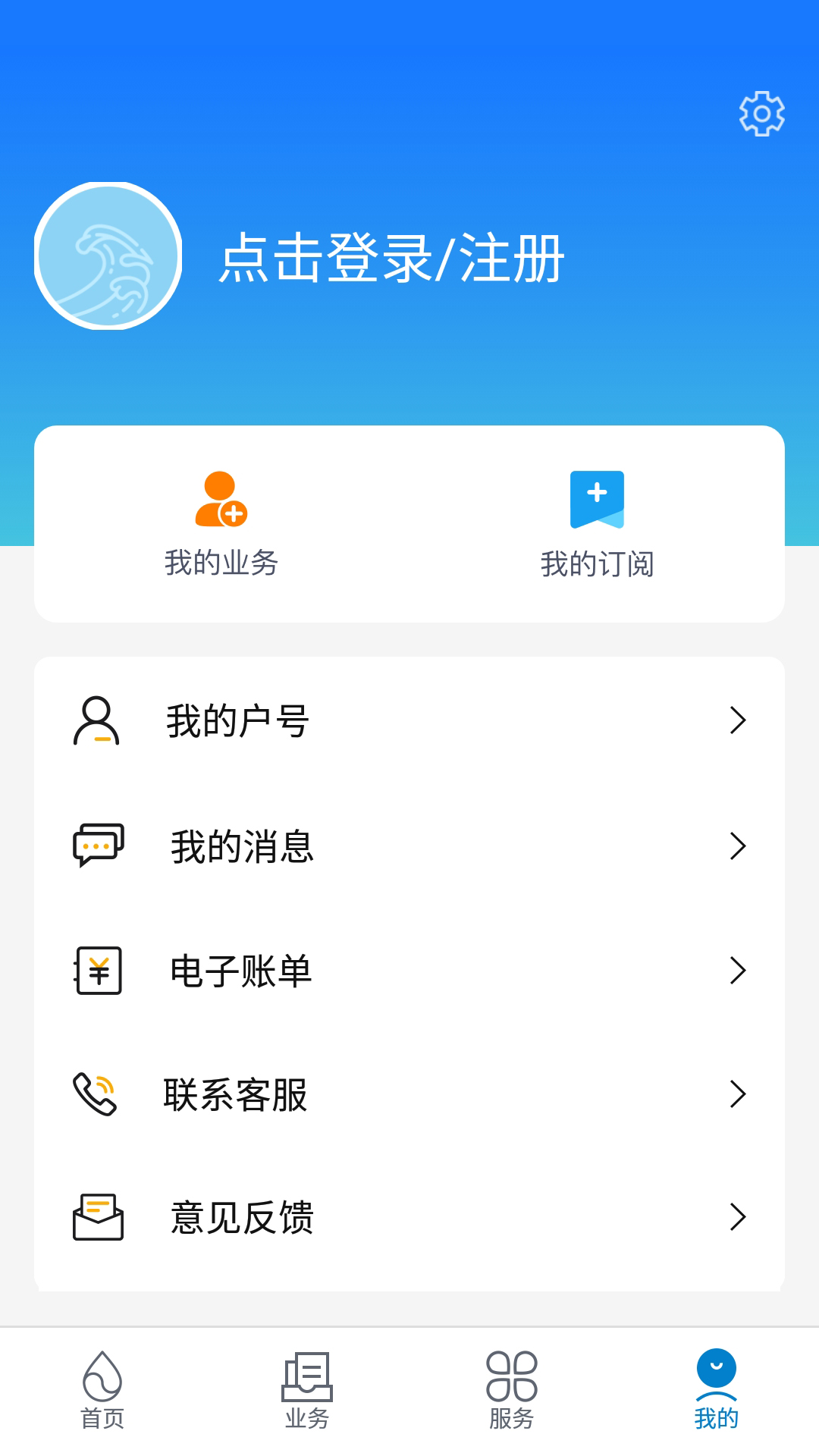Open the 我的户号 row
The height and width of the screenshot is (1456, 819).
(409, 720)
